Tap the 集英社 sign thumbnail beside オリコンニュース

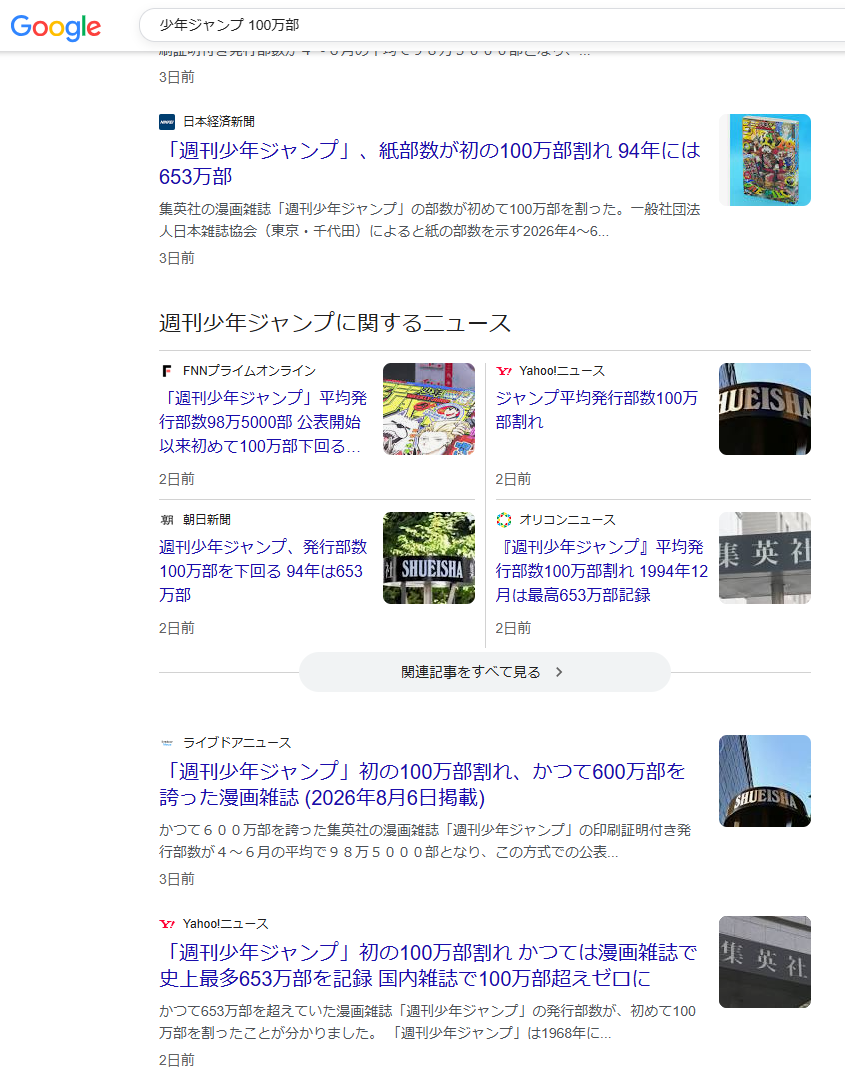click(764, 558)
